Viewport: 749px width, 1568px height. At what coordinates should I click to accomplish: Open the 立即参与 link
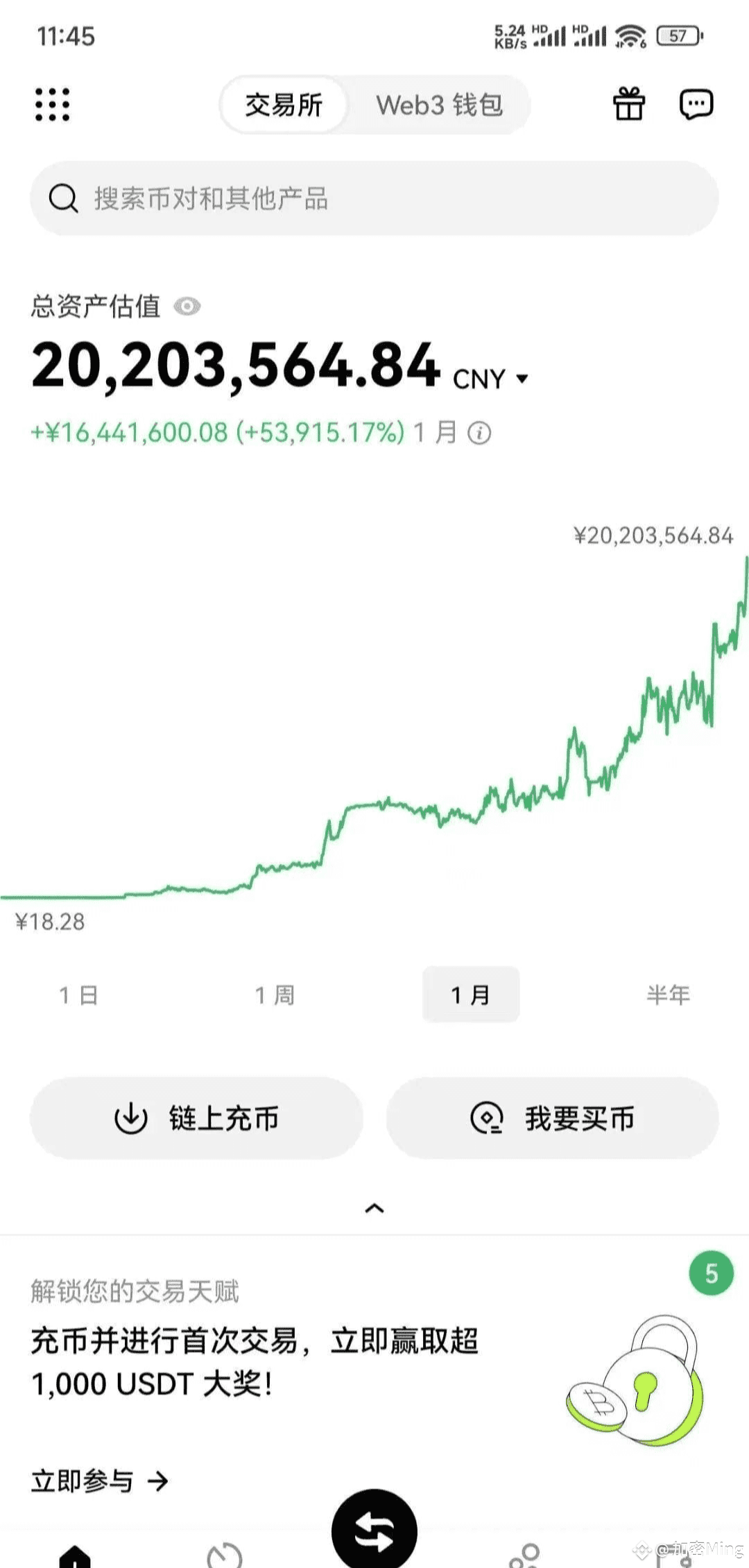[100, 1481]
